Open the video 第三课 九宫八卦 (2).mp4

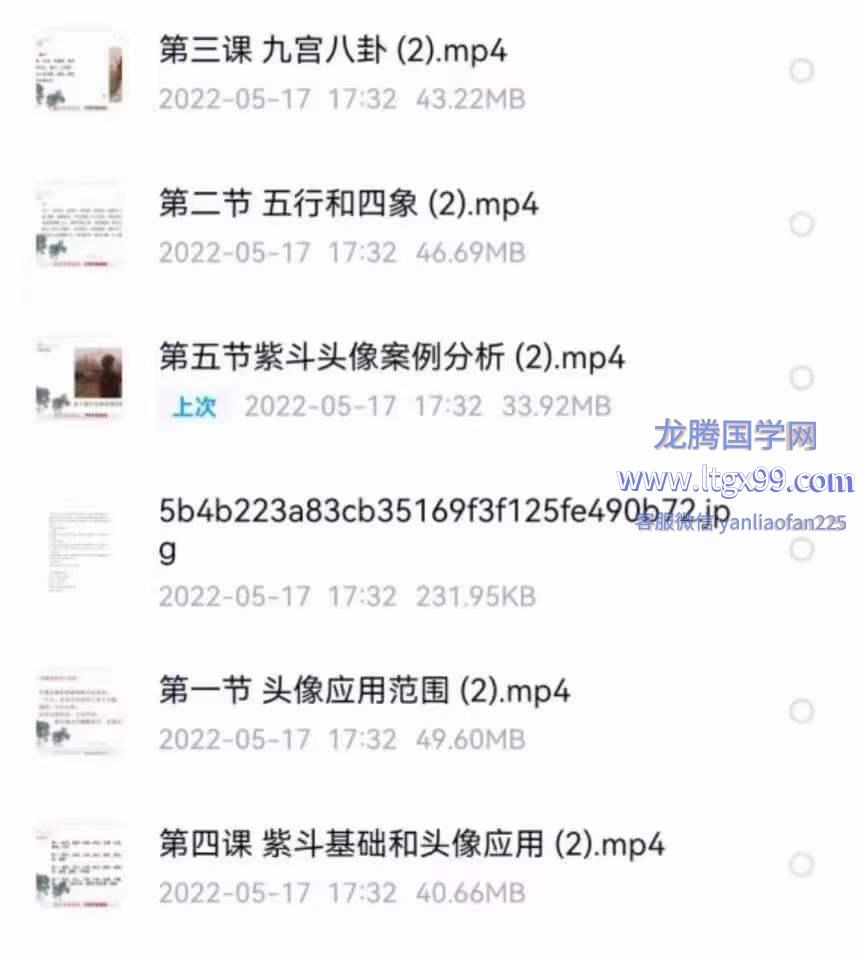pyautogui.click(x=332, y=50)
